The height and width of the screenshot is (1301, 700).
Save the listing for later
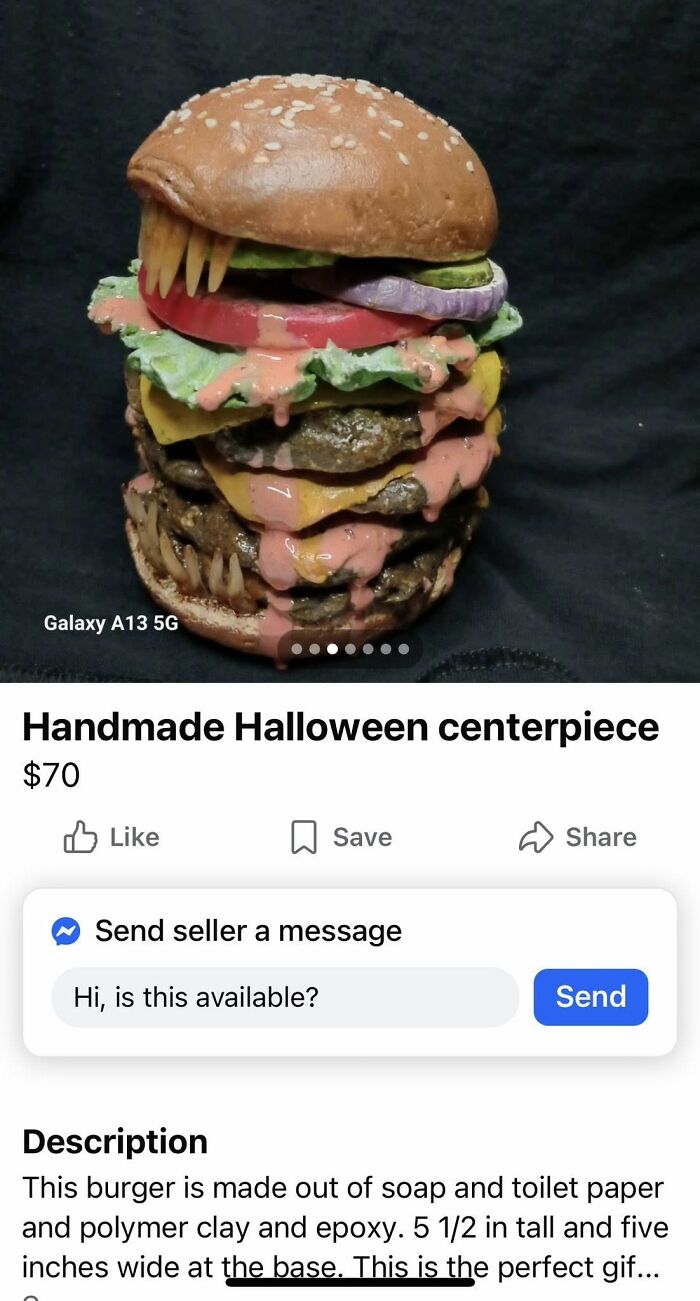341,837
